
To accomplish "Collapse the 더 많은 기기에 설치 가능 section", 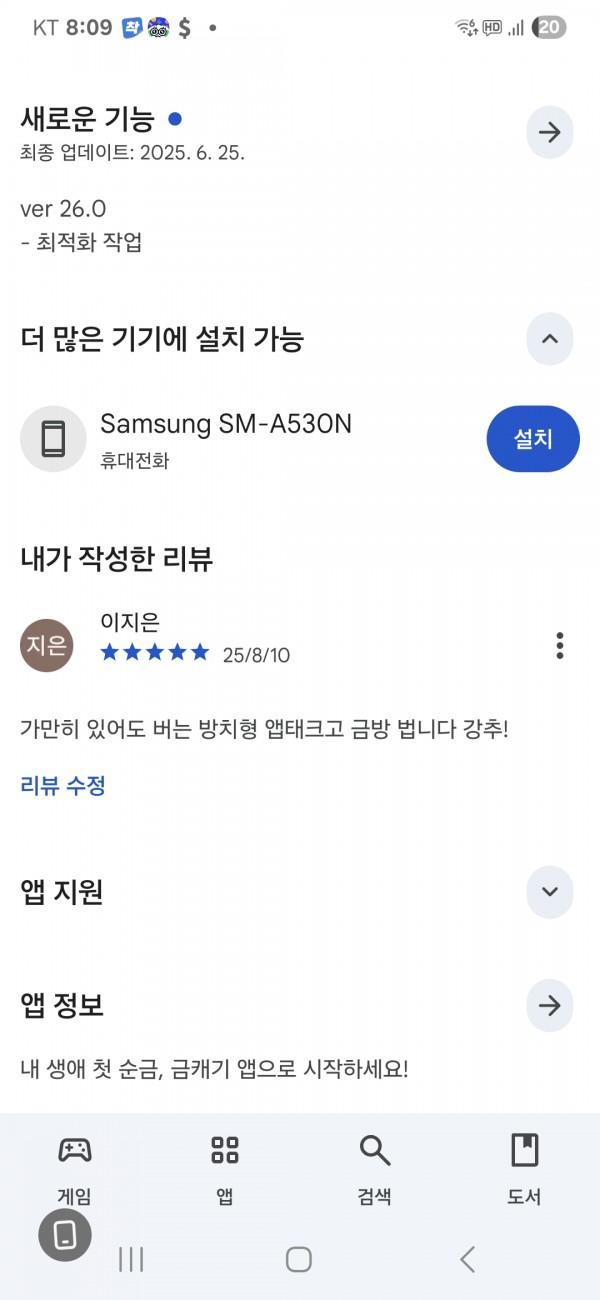I will coord(549,338).
